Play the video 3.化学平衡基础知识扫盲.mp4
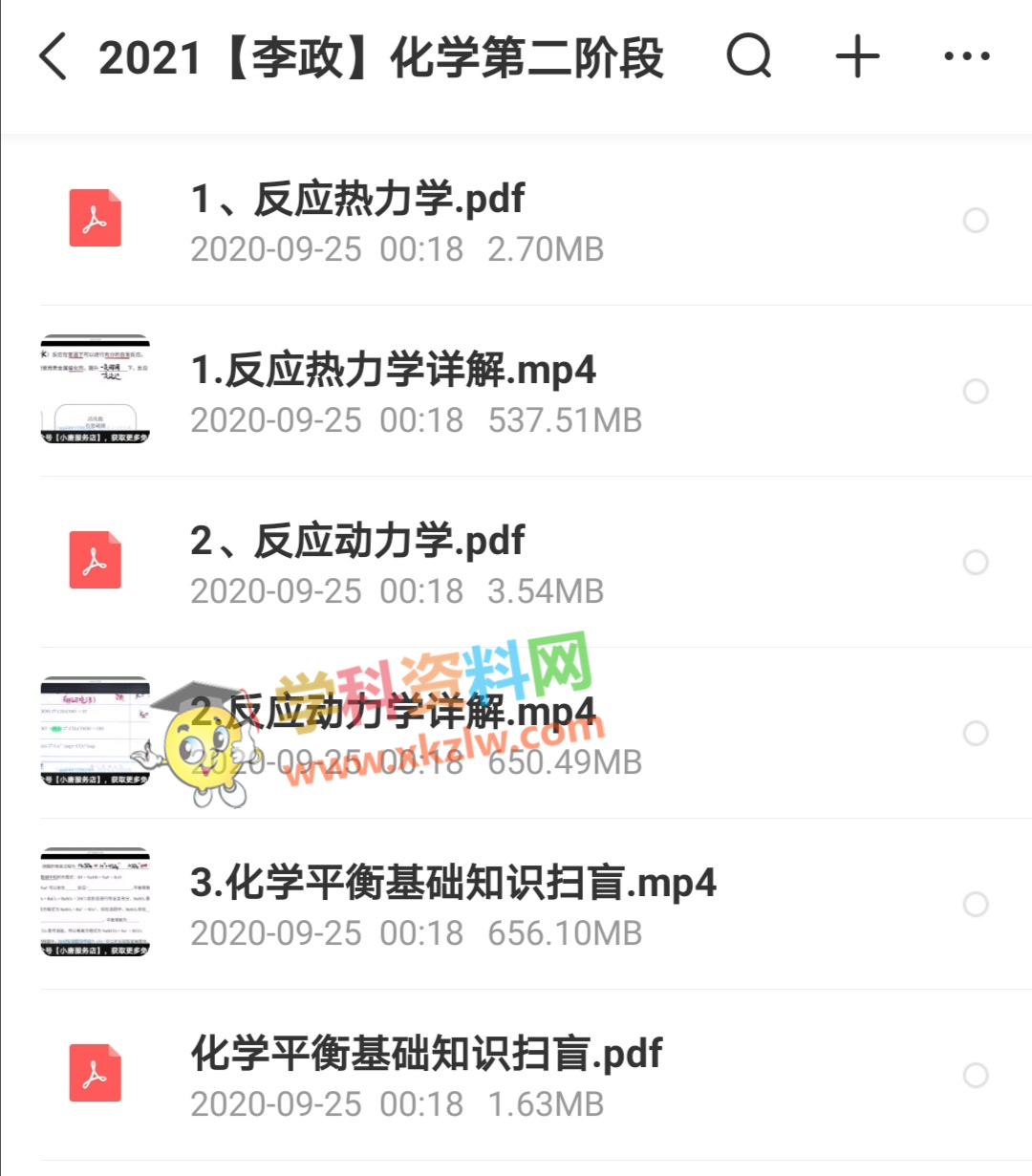1032x1176 pixels. point(453,883)
